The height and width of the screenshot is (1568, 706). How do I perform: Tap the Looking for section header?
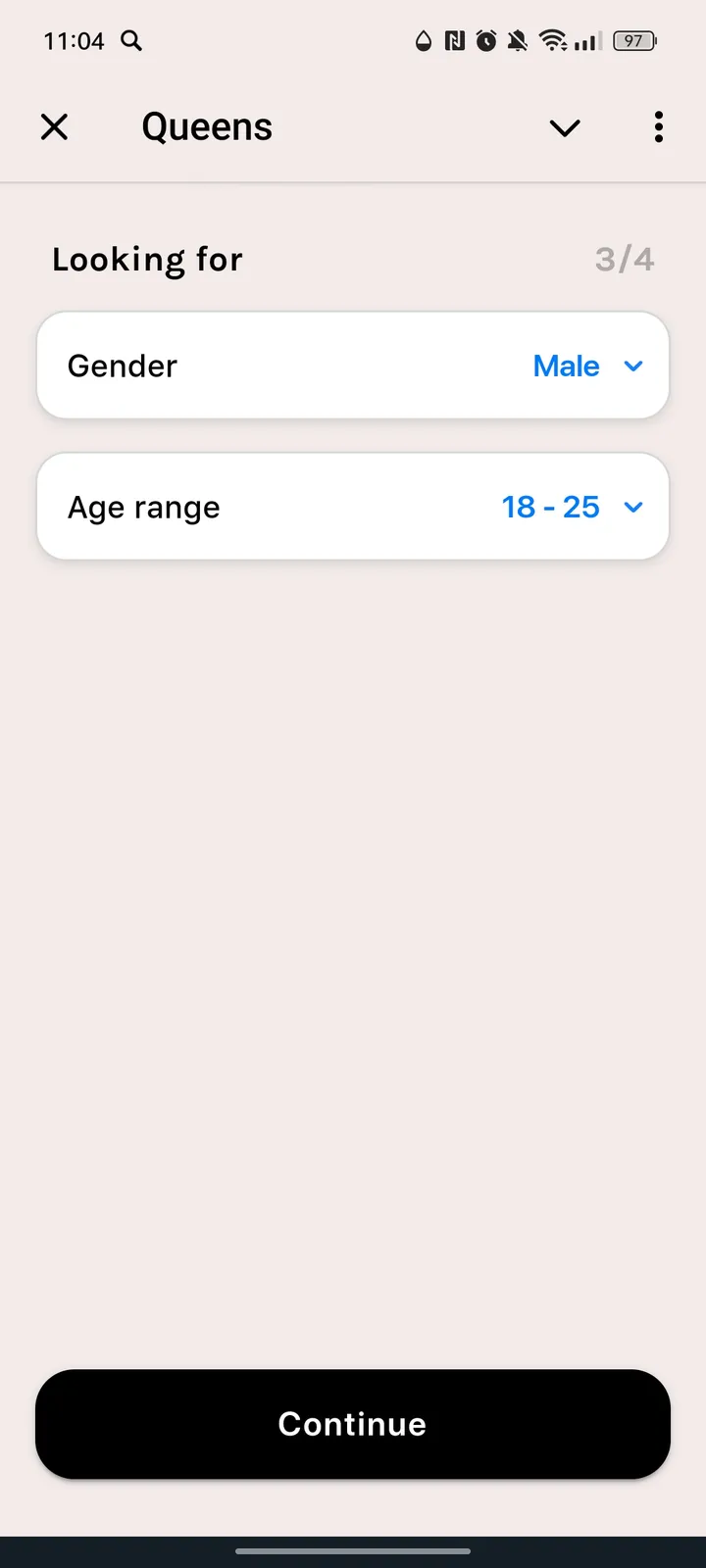[147, 259]
